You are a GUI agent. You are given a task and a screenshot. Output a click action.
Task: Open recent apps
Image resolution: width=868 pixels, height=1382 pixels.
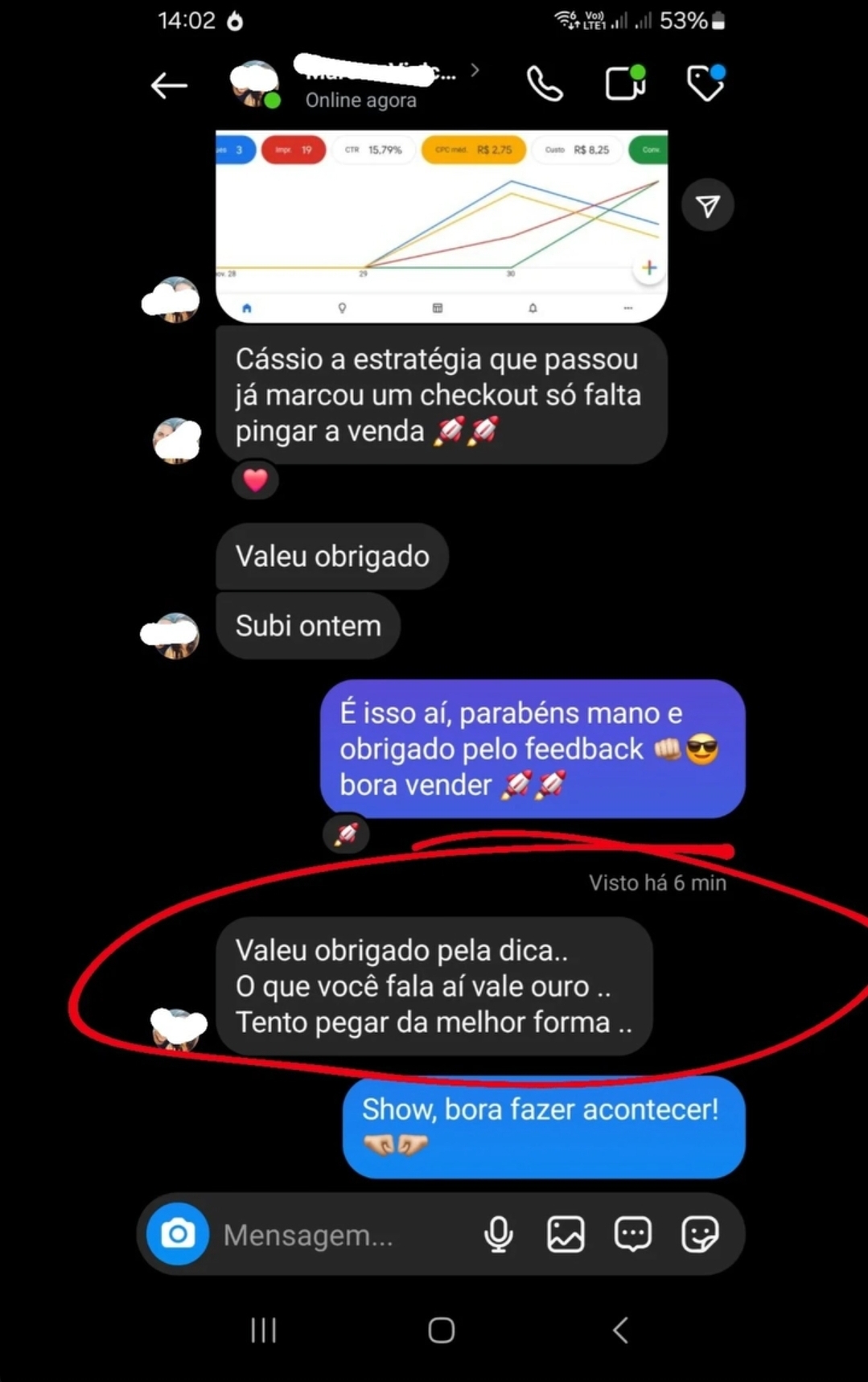[x=263, y=1330]
